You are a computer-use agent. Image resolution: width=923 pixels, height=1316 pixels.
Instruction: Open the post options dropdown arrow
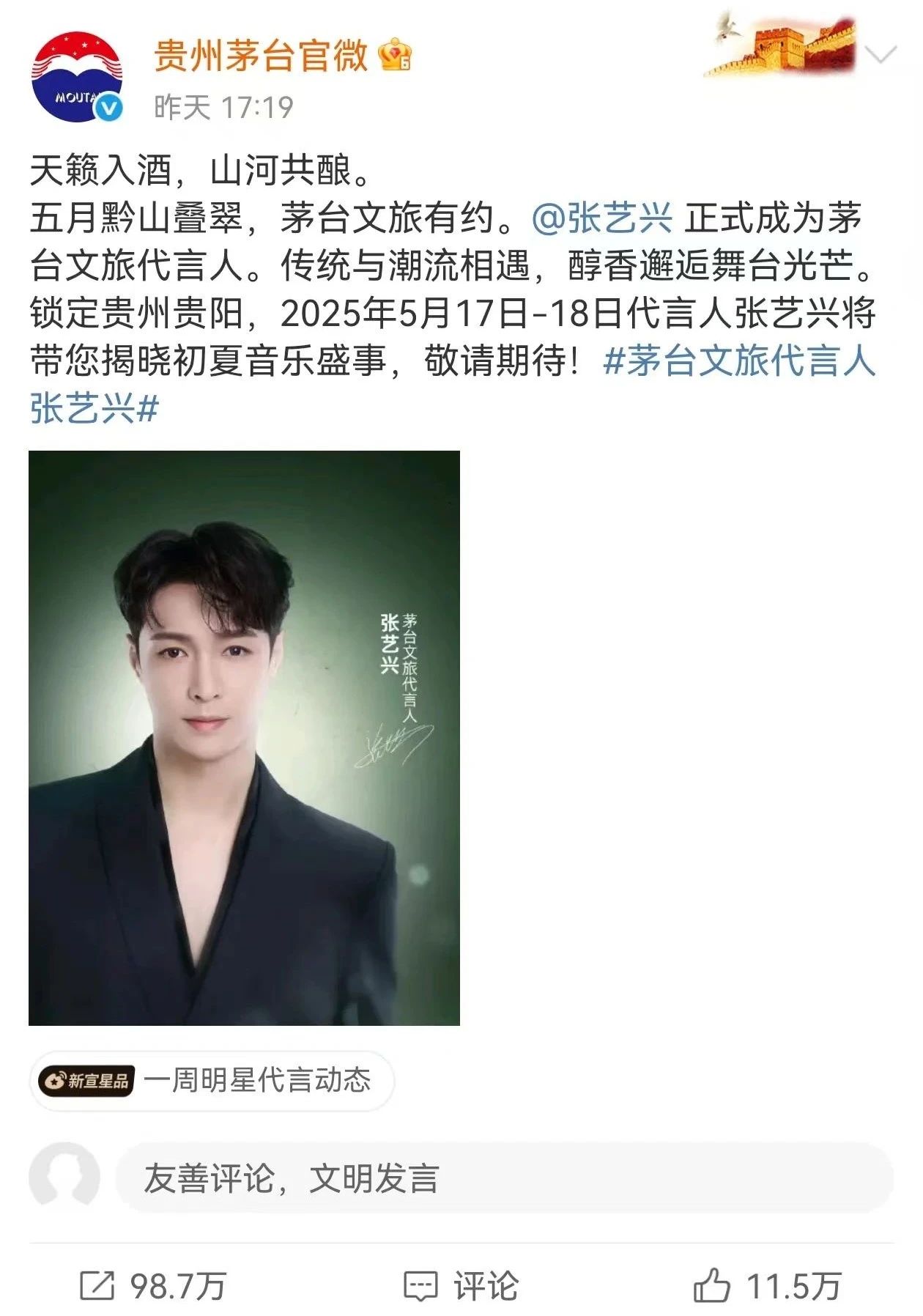point(880,55)
